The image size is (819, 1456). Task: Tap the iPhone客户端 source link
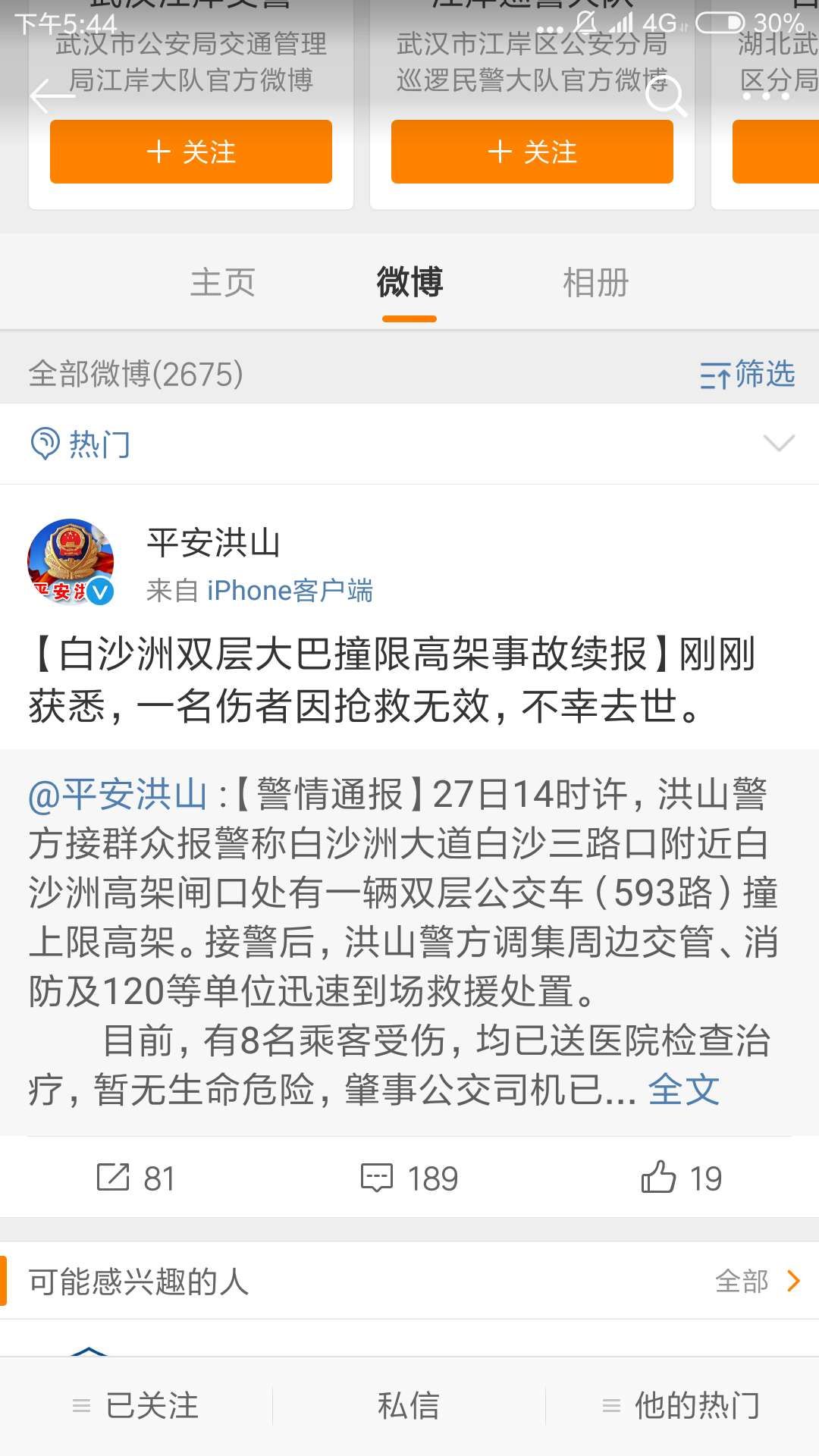point(290,591)
